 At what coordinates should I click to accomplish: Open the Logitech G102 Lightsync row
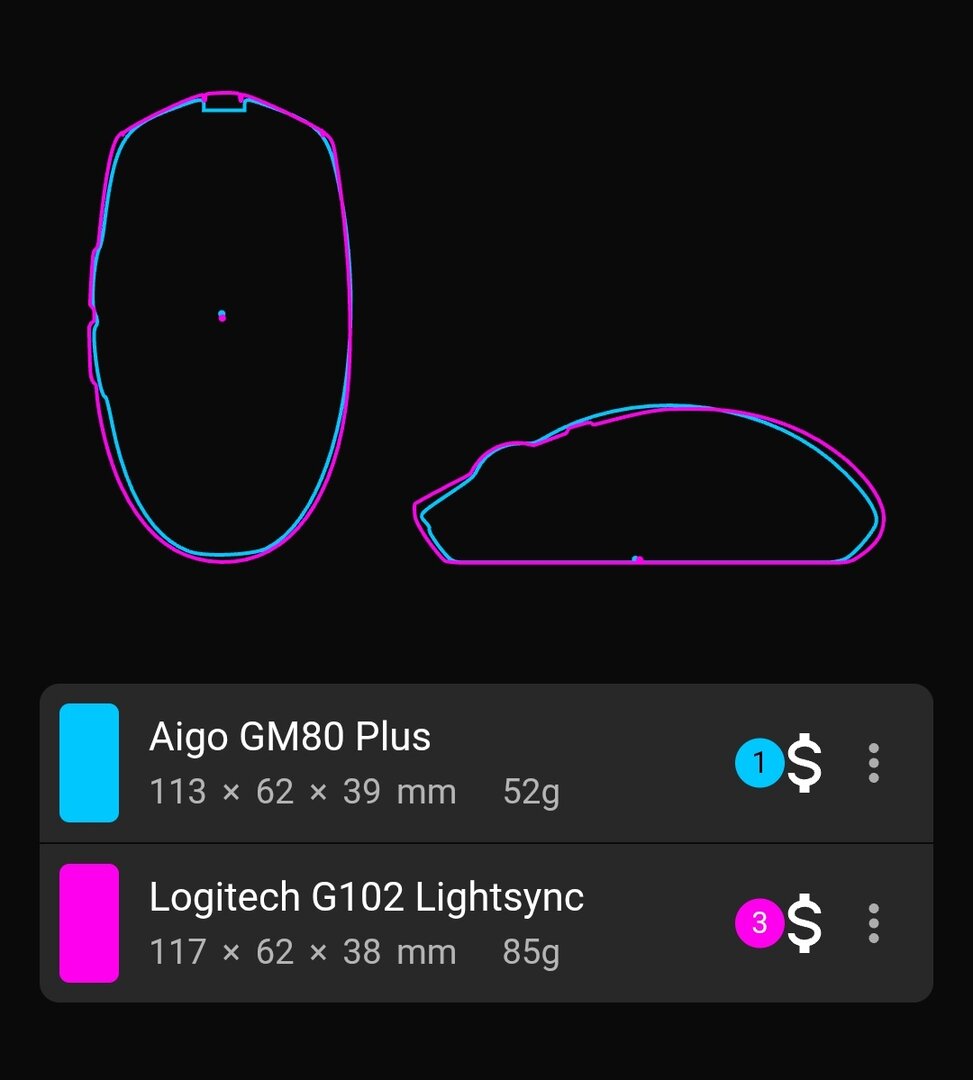pyautogui.click(x=400, y=923)
